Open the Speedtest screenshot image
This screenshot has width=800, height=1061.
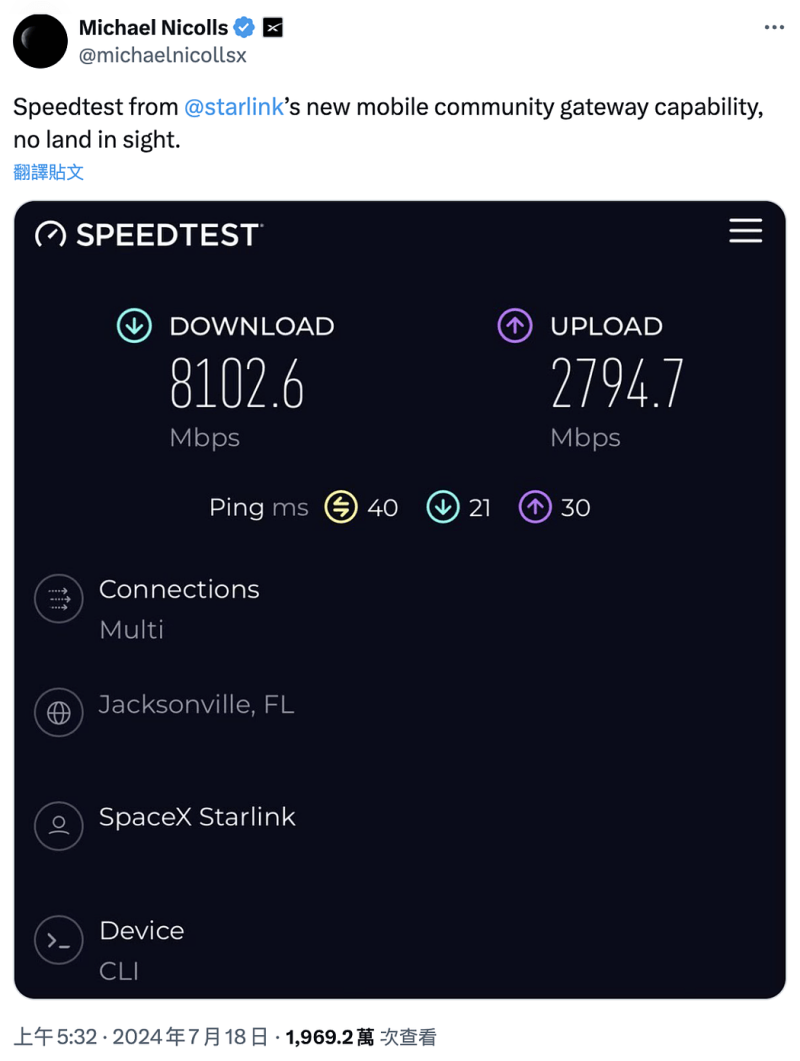400,600
